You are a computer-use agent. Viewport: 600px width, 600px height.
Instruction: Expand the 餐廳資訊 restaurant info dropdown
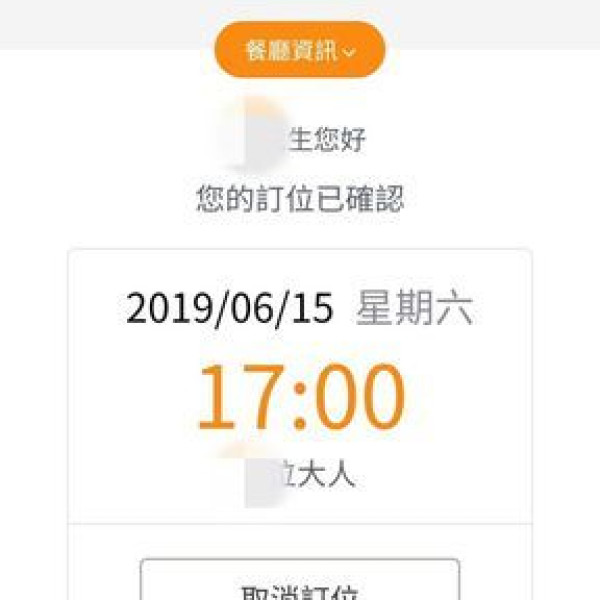tap(299, 50)
